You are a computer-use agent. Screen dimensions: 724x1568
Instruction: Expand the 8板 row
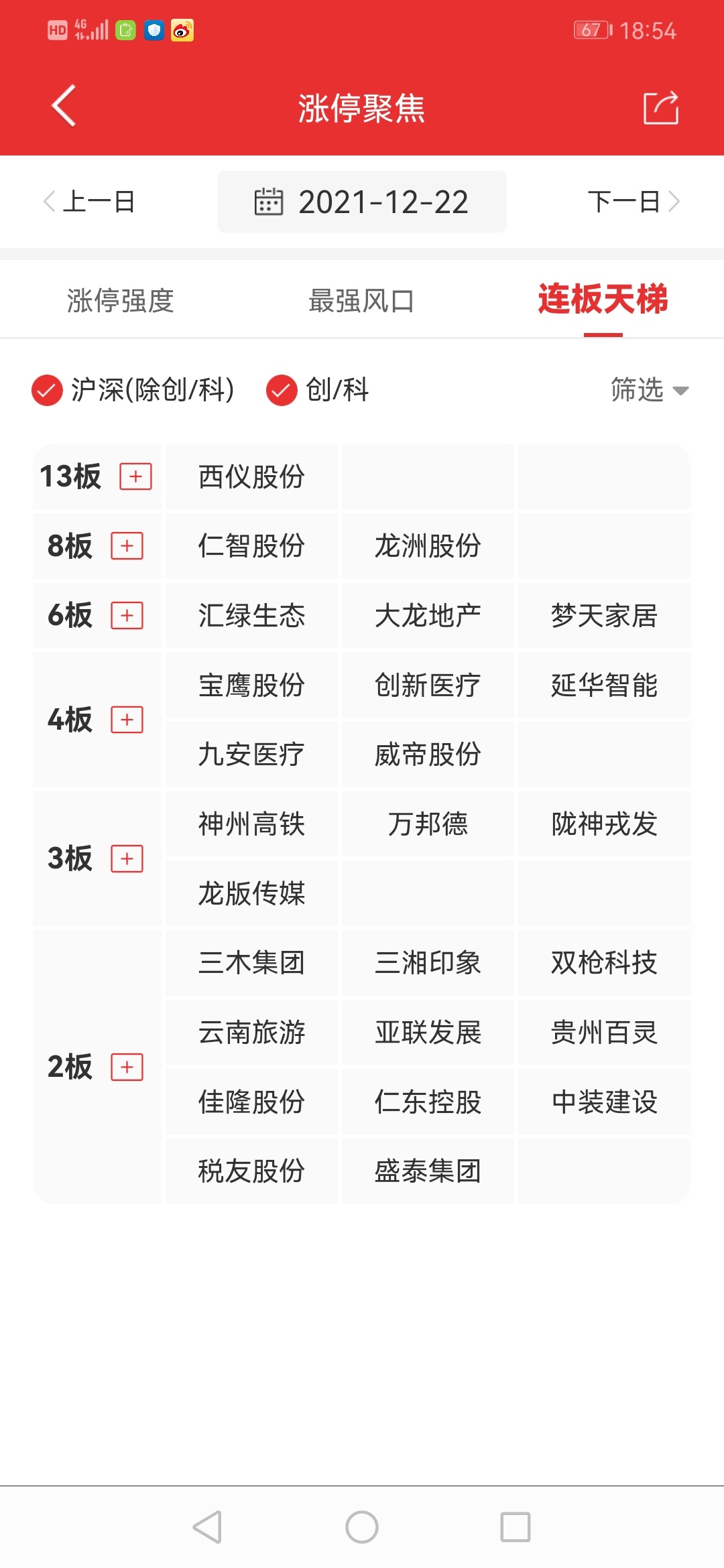coord(127,546)
